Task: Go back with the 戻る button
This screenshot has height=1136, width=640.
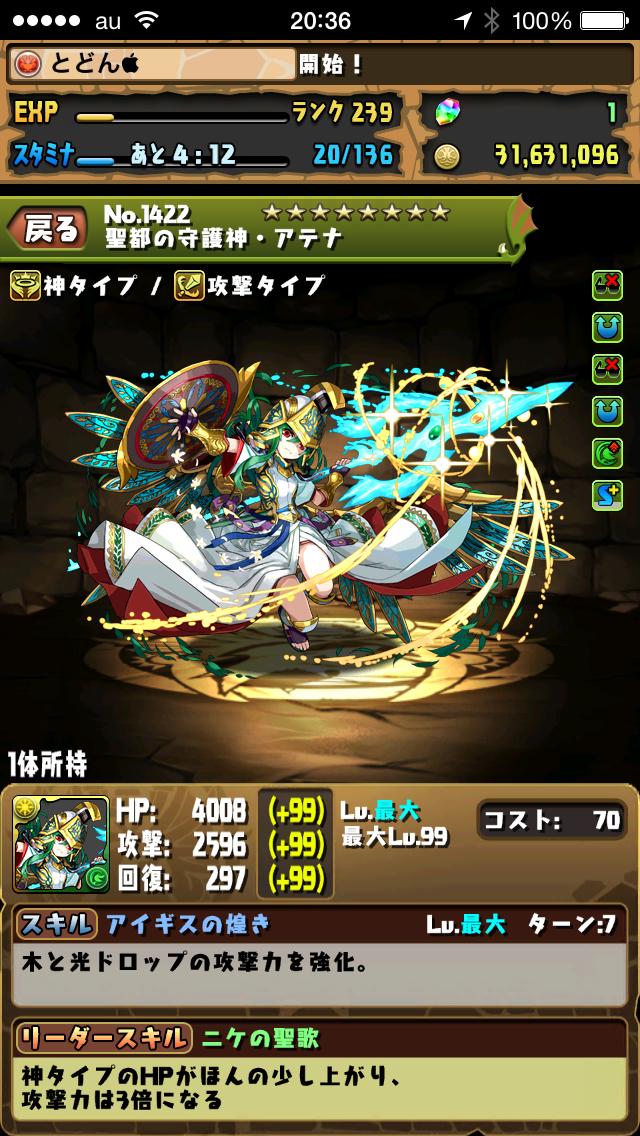Action: (x=48, y=231)
